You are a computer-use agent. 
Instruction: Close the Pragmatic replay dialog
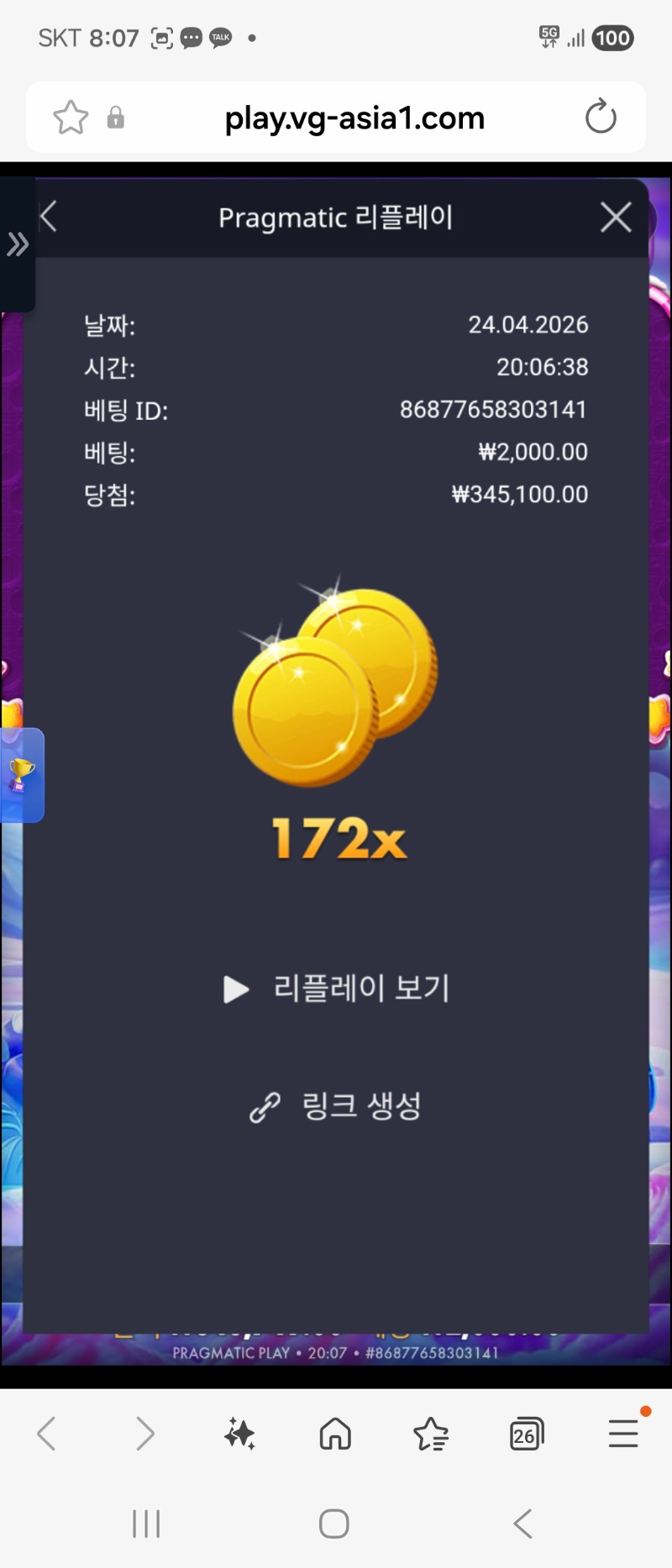pyautogui.click(x=616, y=218)
